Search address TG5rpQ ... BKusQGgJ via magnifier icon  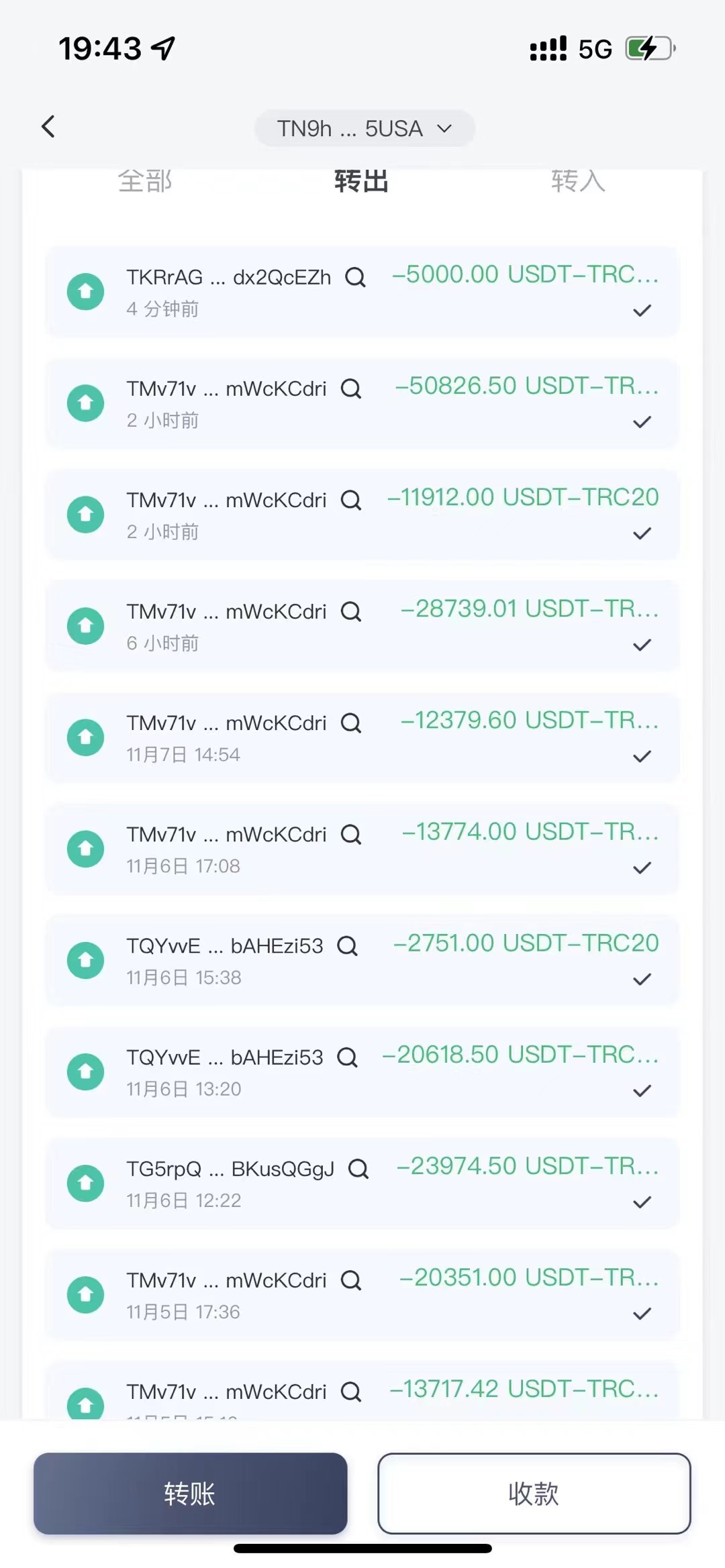tap(358, 1169)
